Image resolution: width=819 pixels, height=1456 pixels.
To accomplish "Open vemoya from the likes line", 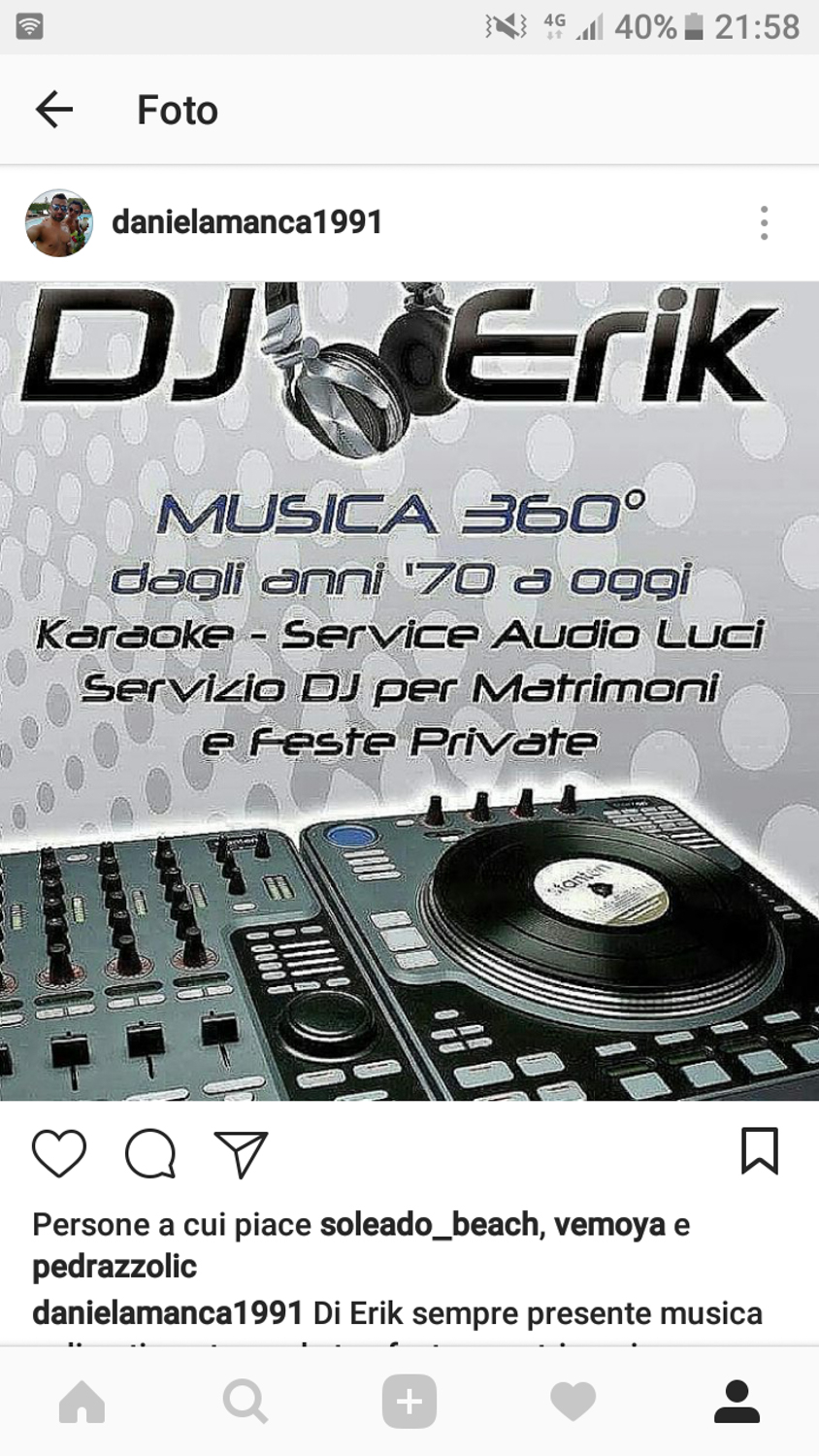I will [x=609, y=1225].
